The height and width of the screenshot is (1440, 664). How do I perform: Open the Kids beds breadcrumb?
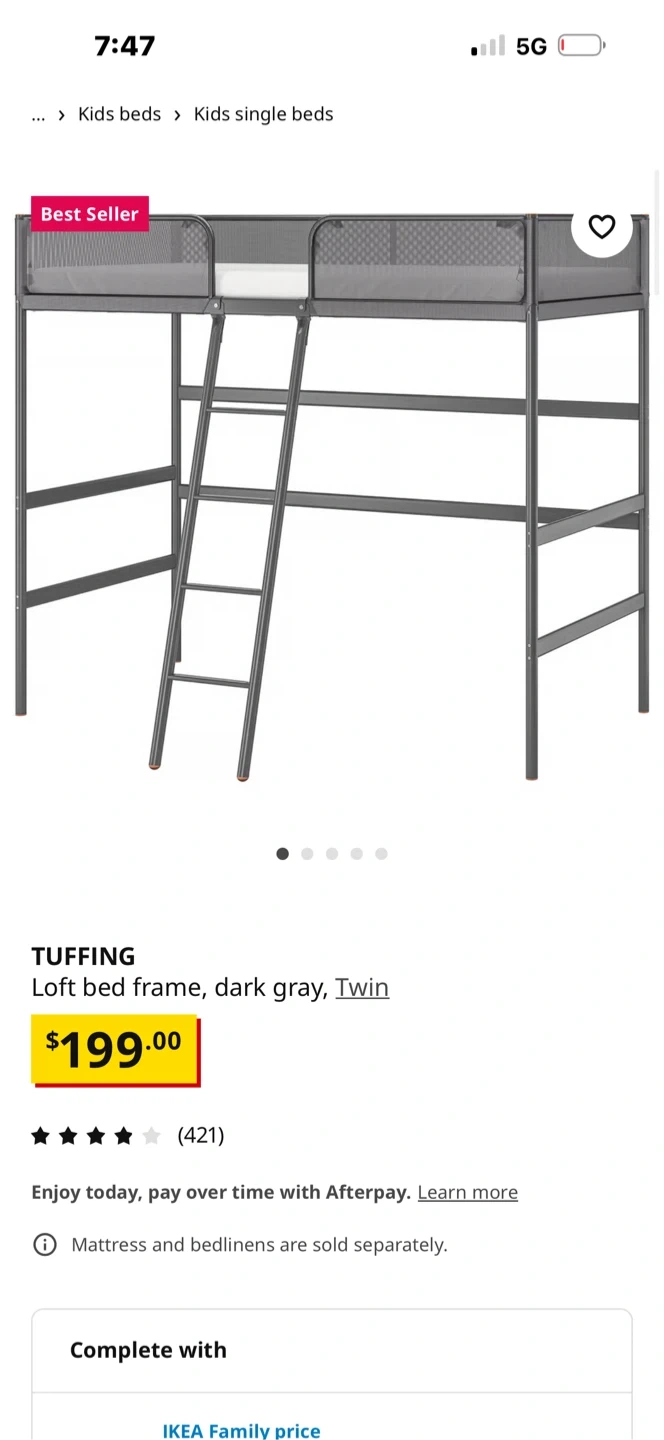(119, 114)
